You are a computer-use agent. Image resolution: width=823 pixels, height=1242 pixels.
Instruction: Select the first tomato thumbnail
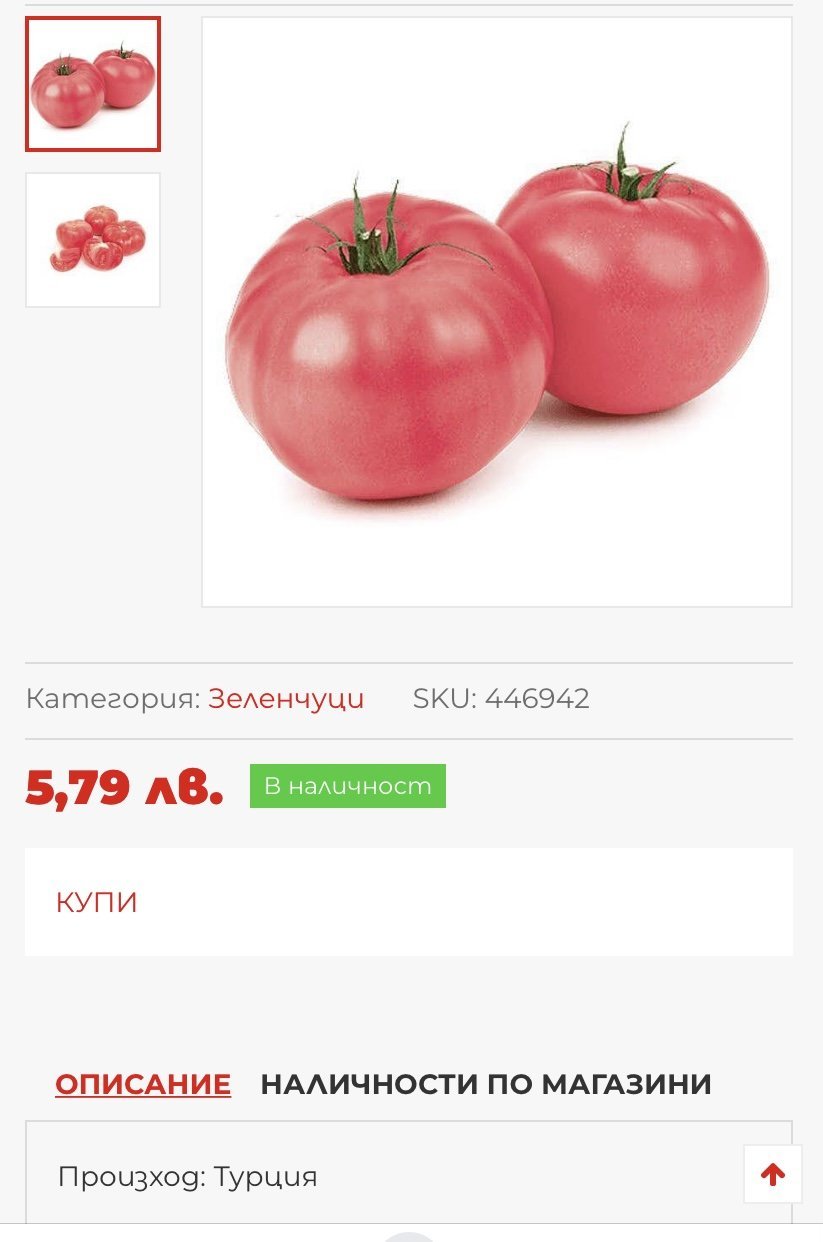tap(93, 84)
